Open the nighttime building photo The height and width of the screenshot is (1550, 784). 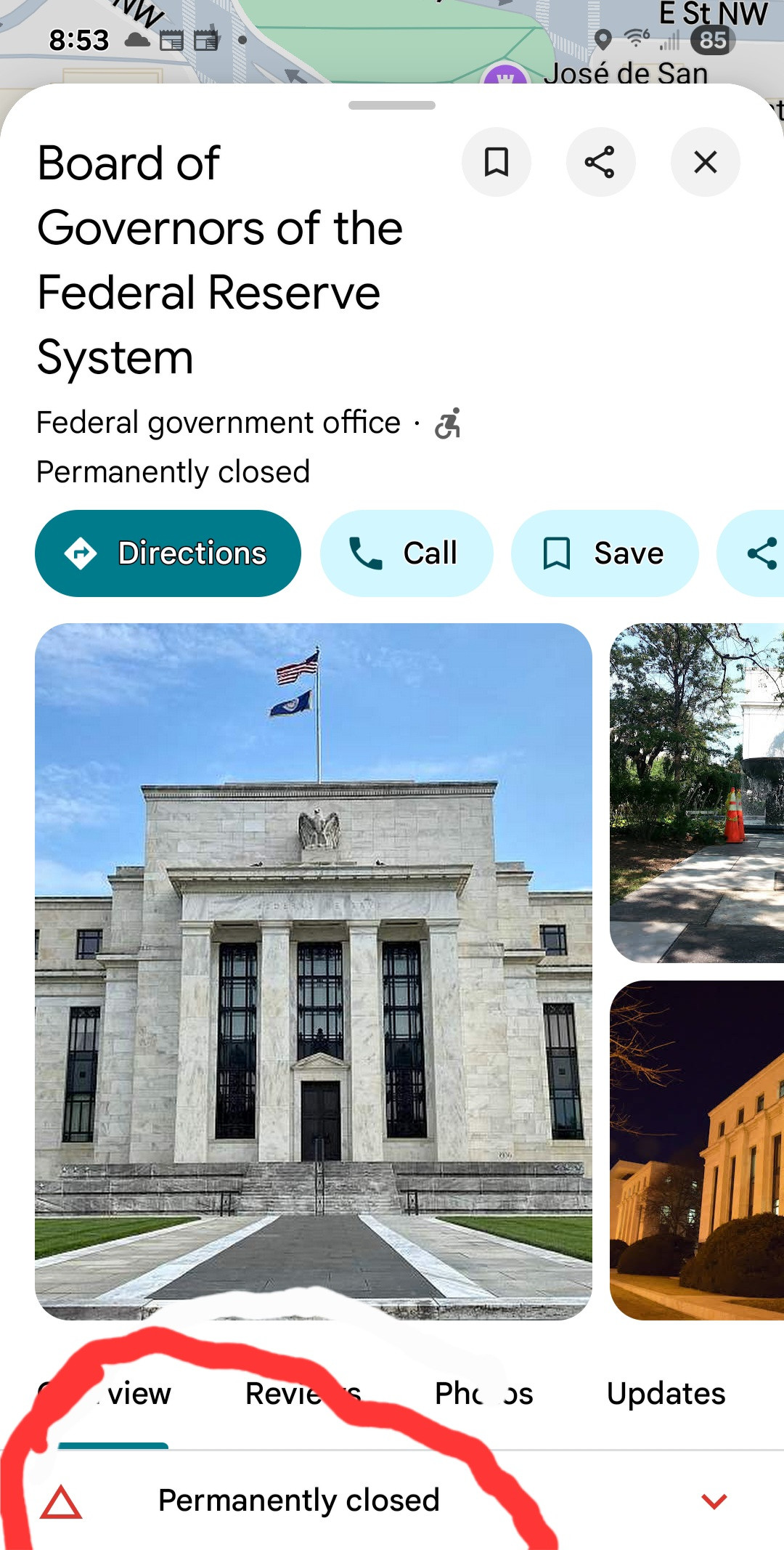697,1150
